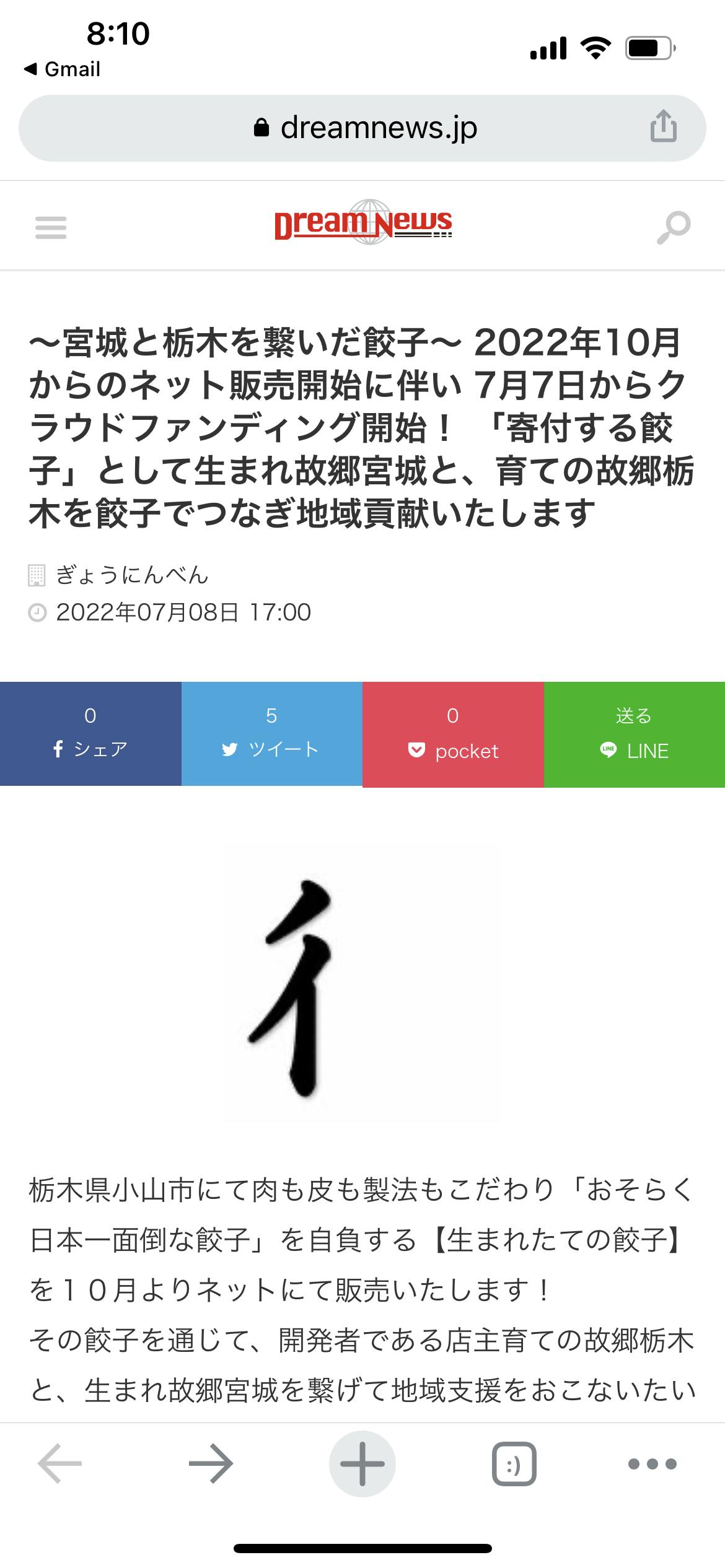Open the hamburger menu
Image resolution: width=725 pixels, height=1568 pixels.
[51, 227]
